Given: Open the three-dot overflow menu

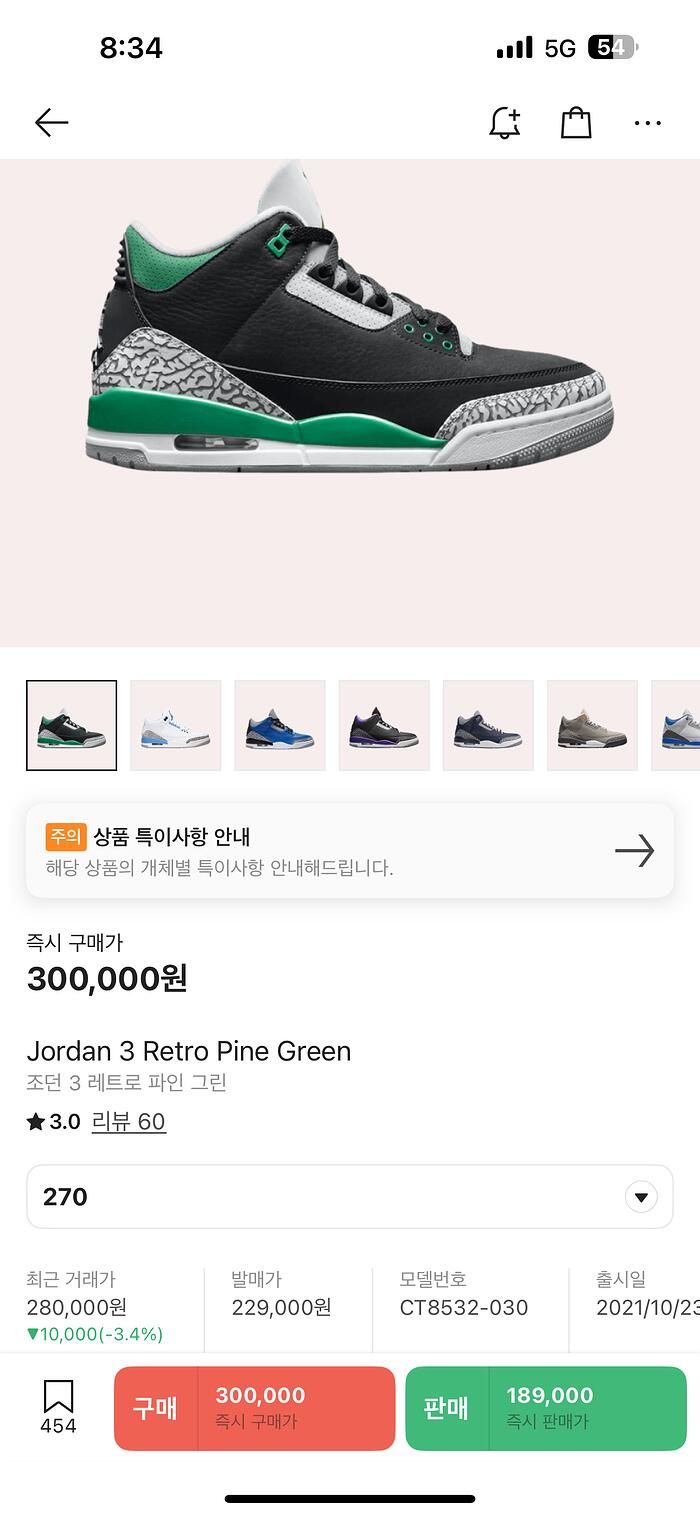Looking at the screenshot, I should [647, 123].
